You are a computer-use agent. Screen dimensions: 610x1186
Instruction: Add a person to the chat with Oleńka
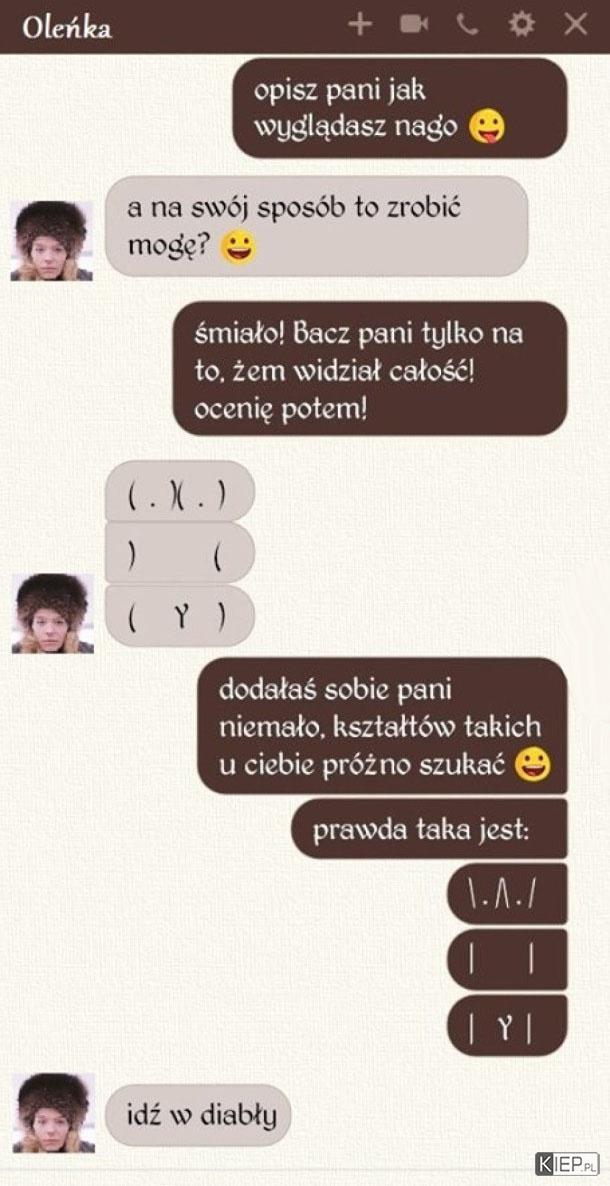359,25
